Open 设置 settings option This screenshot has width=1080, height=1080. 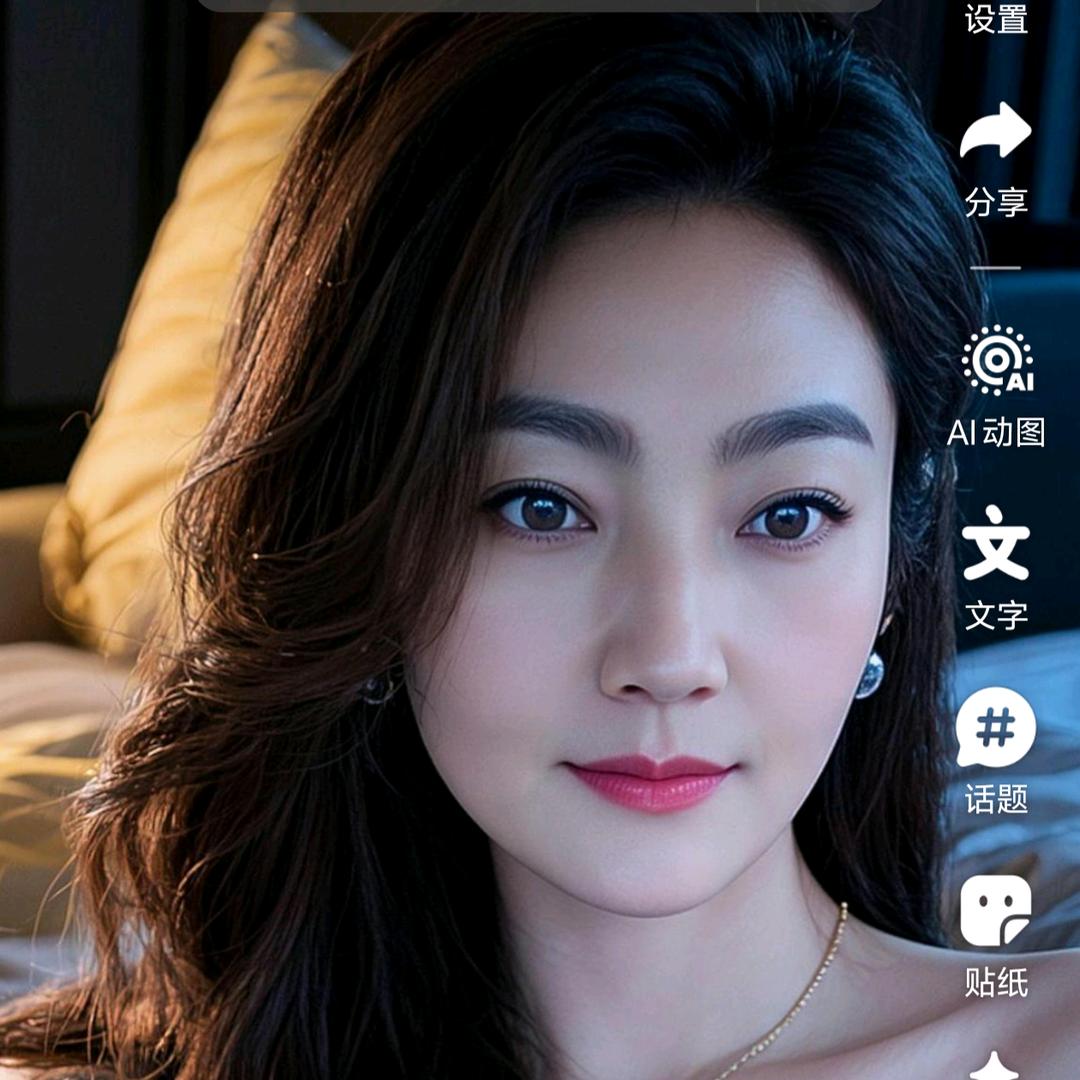[996, 18]
